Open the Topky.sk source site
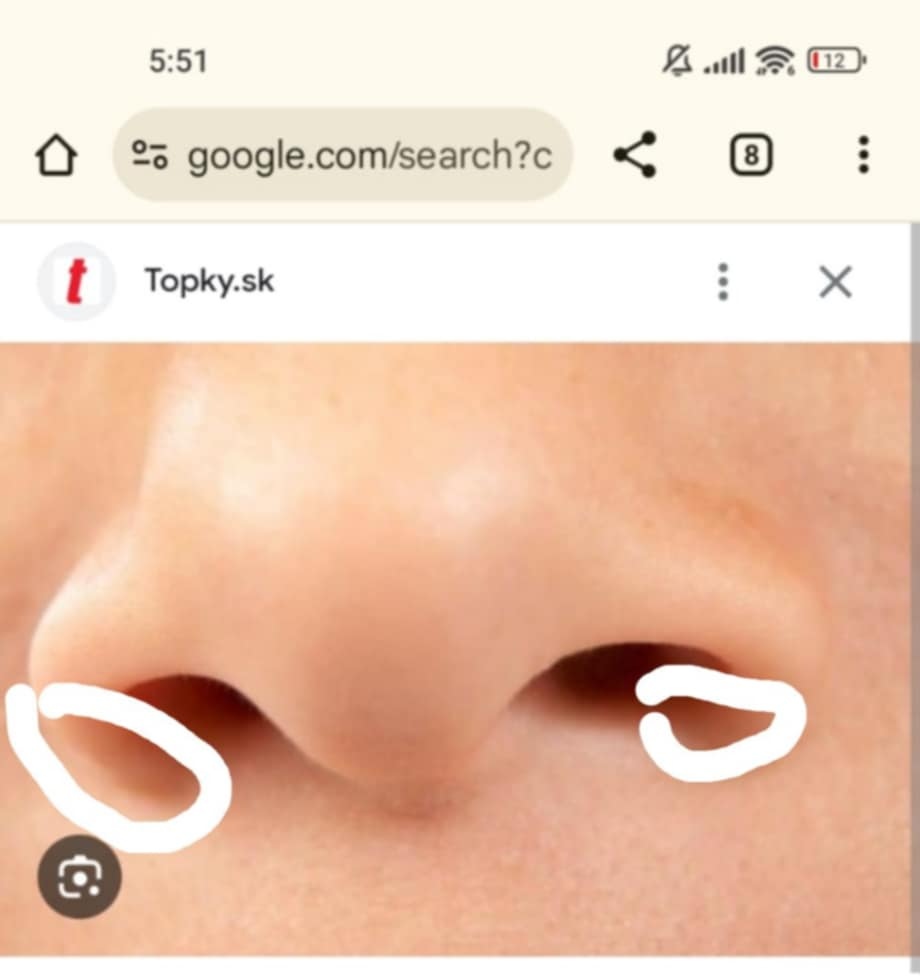The width and height of the screenshot is (920, 976). (x=208, y=281)
